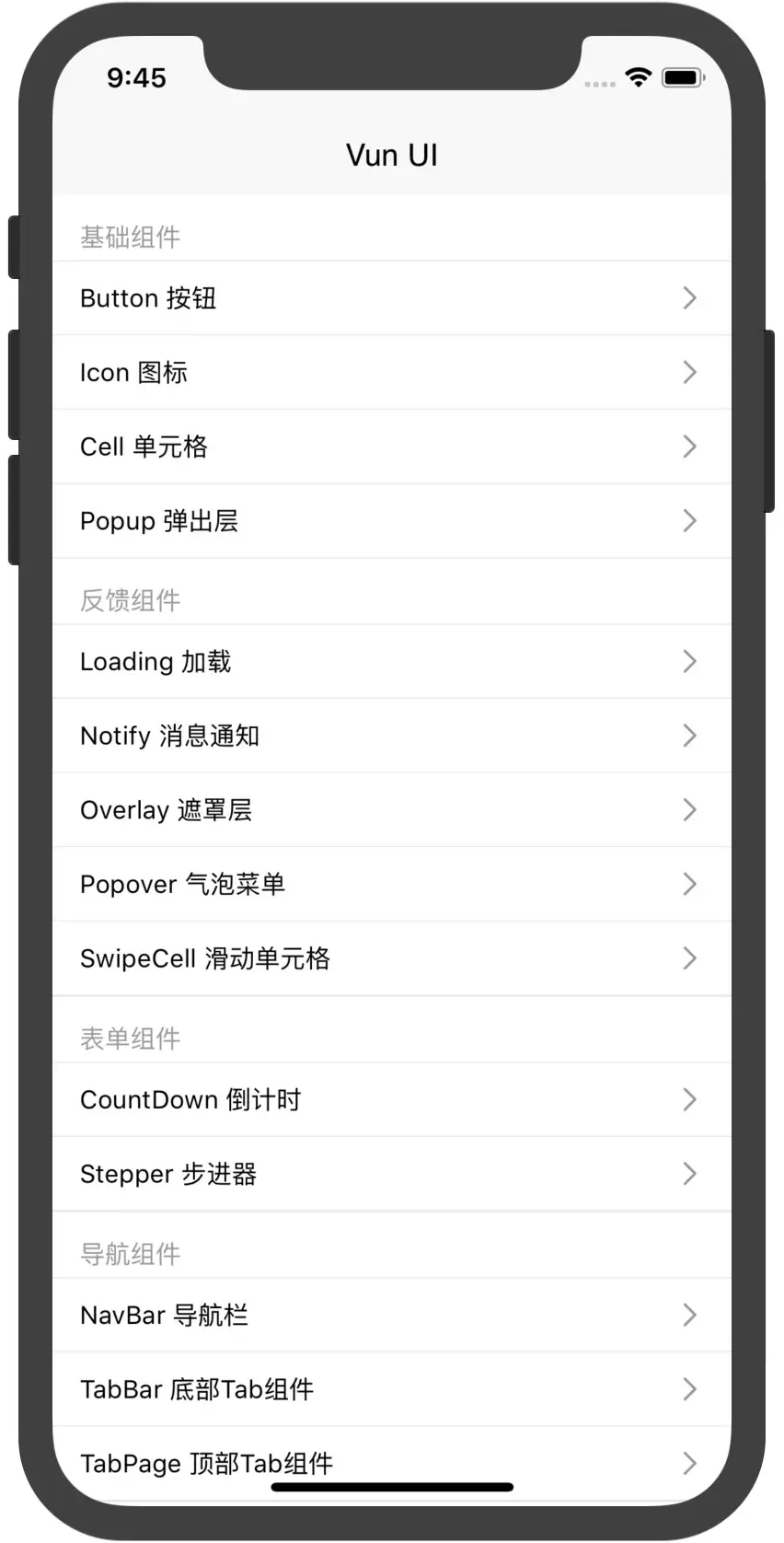Open the Icon 图标 row
This screenshot has width=784, height=1543.
click(392, 372)
